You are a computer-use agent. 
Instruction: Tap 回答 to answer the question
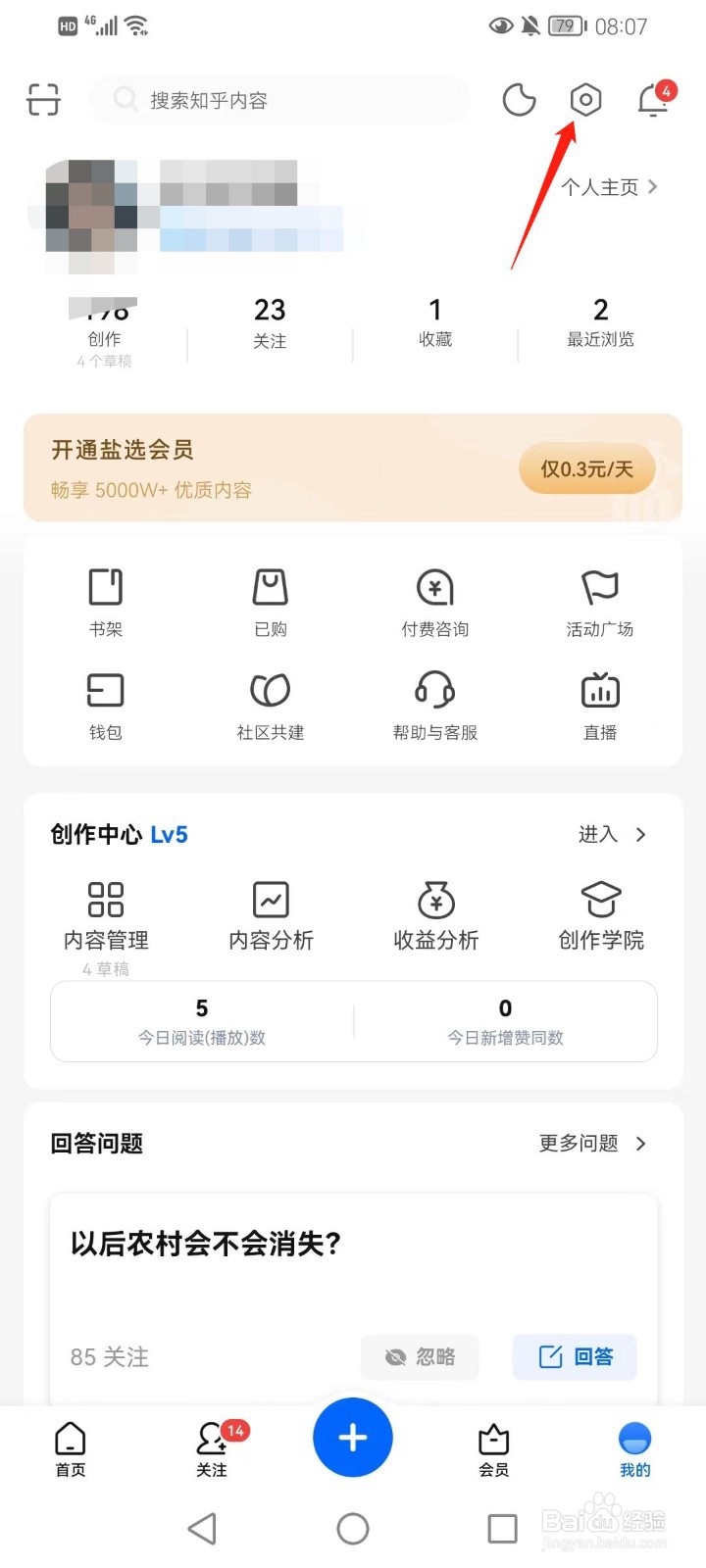coord(575,1357)
